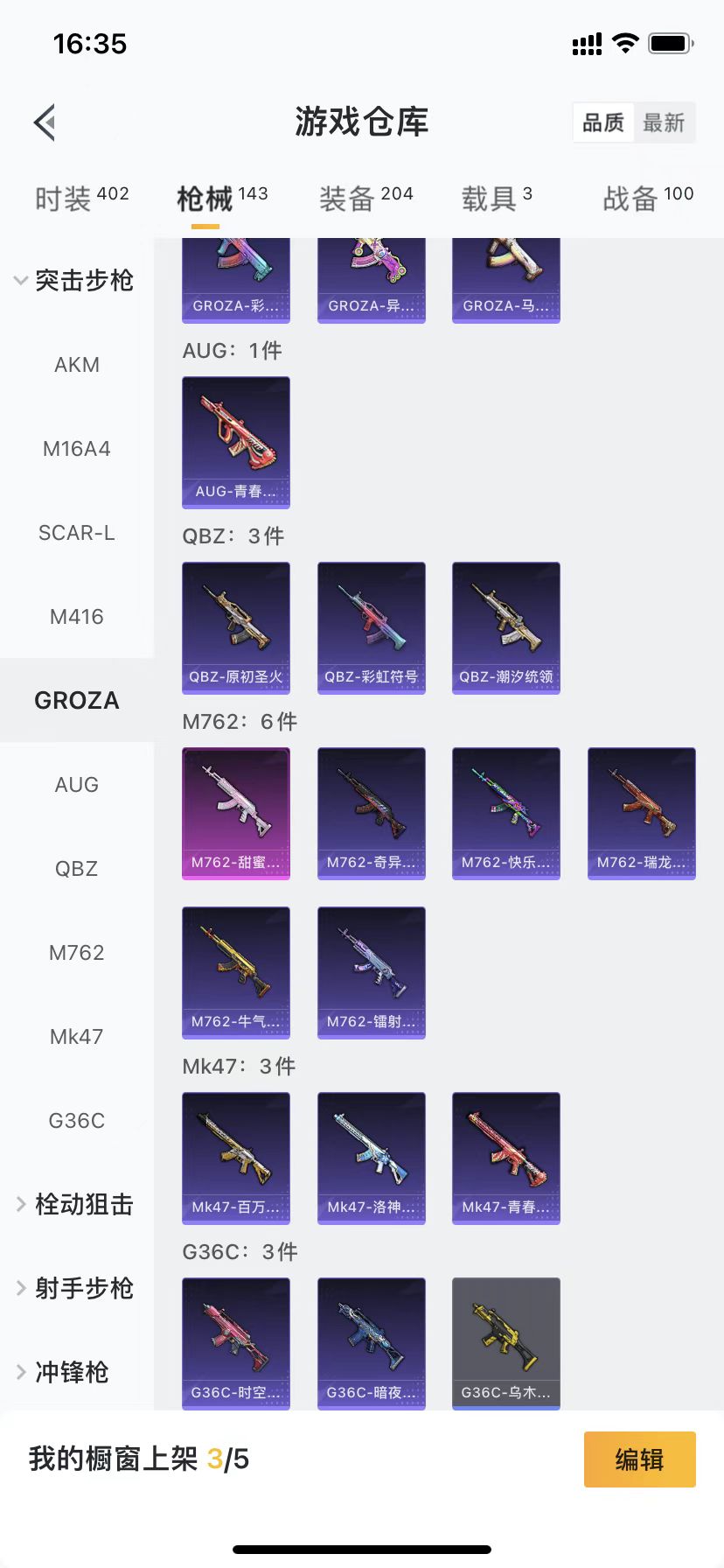
Task: Collapse the 突击步枪 category
Action: tap(75, 280)
